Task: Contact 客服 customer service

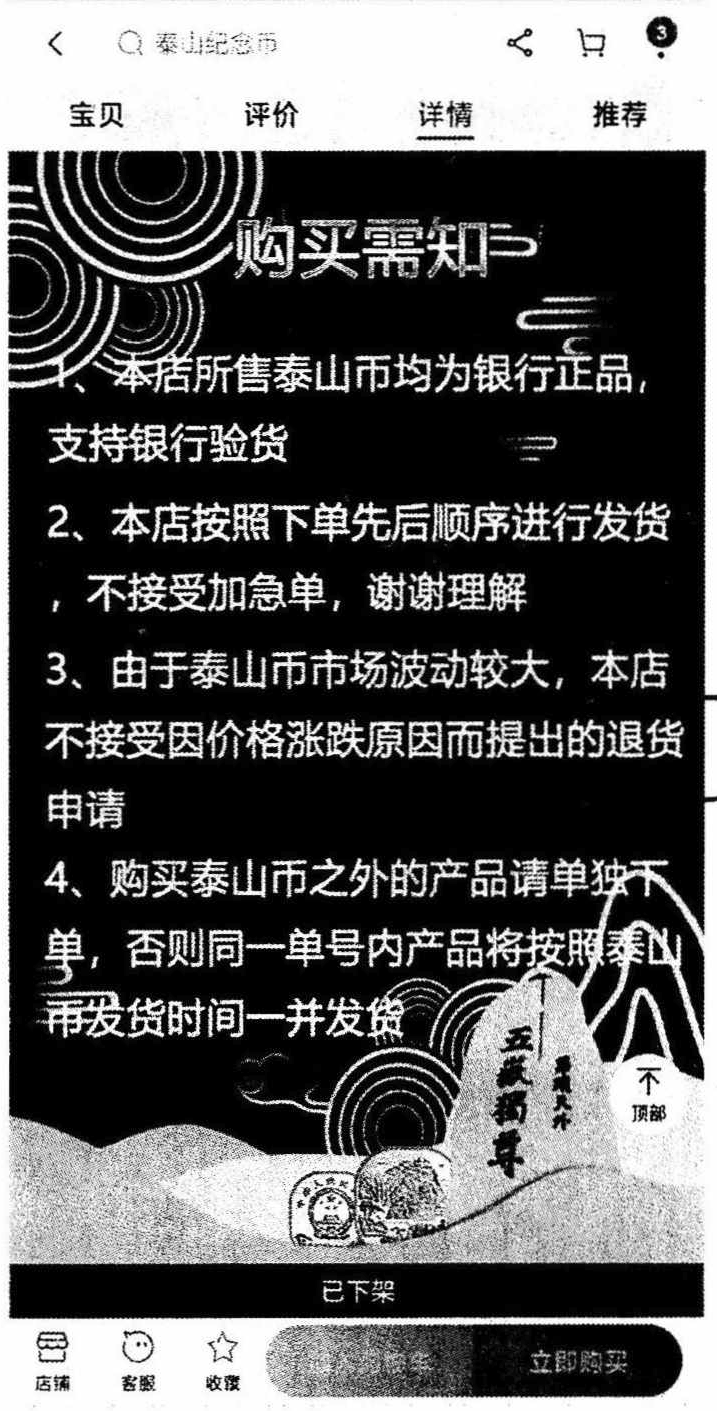Action: (137, 1362)
